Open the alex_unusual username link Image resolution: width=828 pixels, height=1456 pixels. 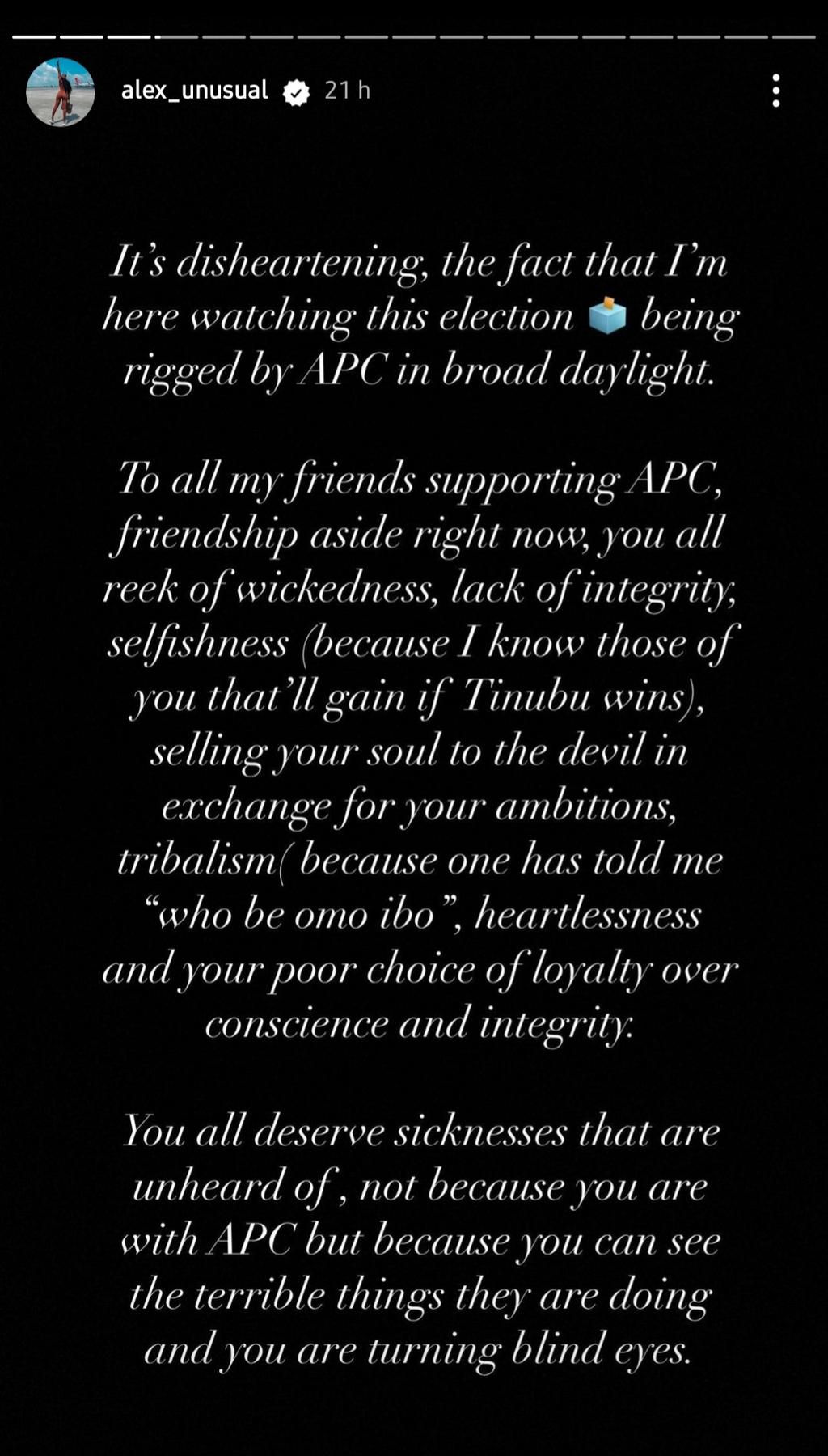click(x=194, y=90)
